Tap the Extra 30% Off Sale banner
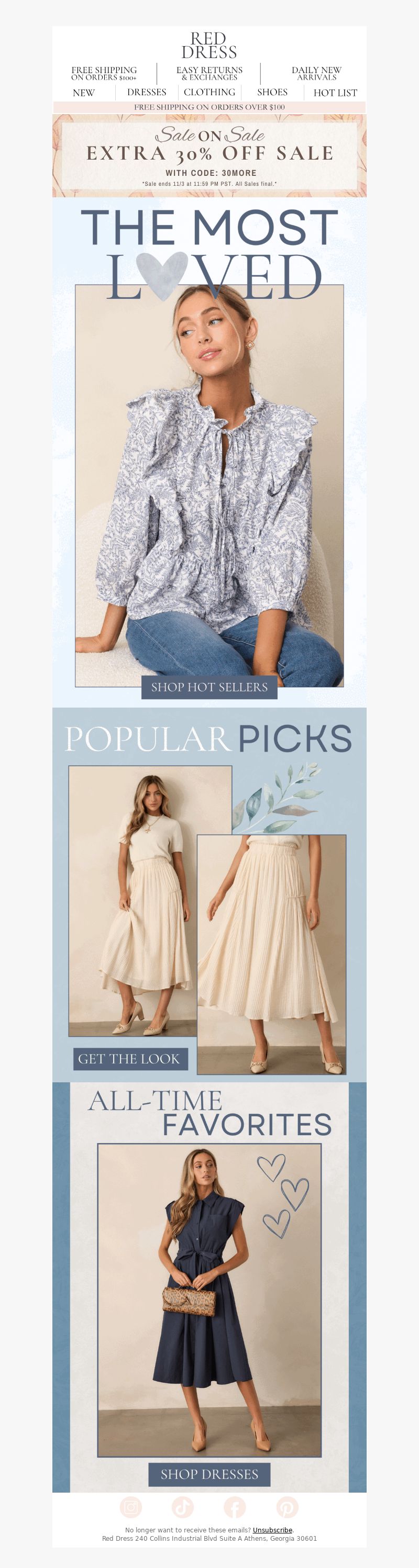Viewport: 419px width, 1568px height. (x=210, y=155)
